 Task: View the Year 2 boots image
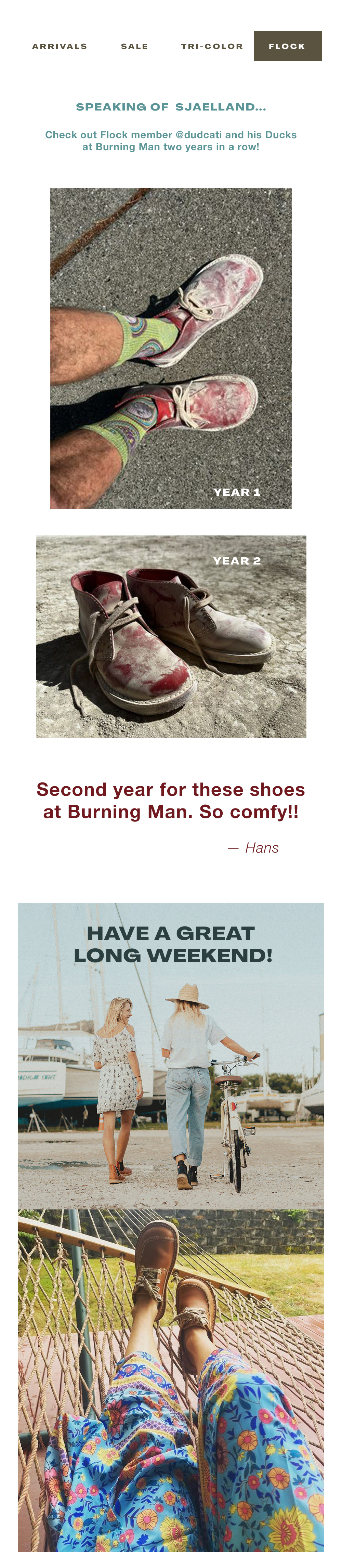pos(170,636)
